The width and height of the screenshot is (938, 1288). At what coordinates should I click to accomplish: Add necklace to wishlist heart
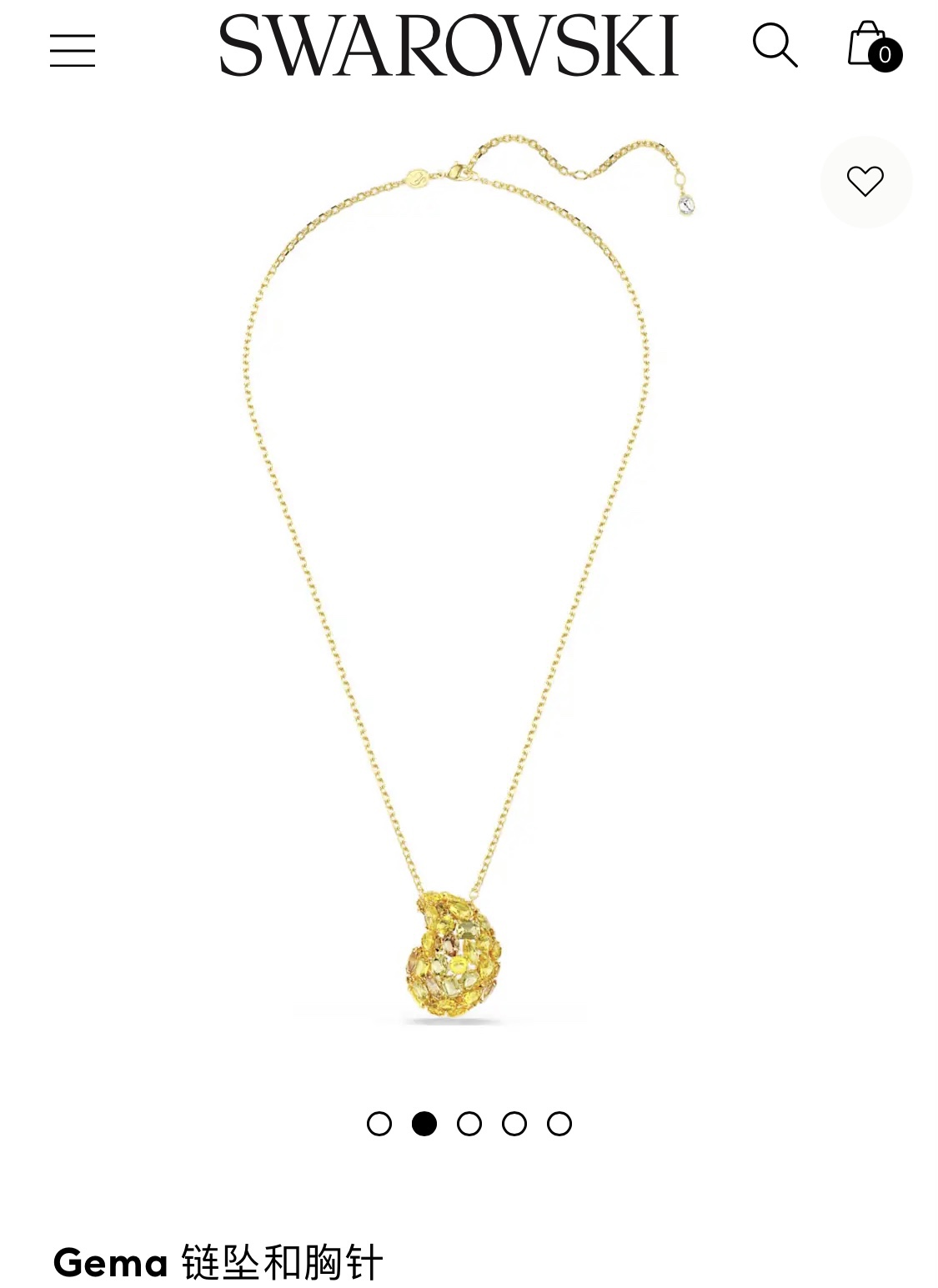[x=865, y=181]
